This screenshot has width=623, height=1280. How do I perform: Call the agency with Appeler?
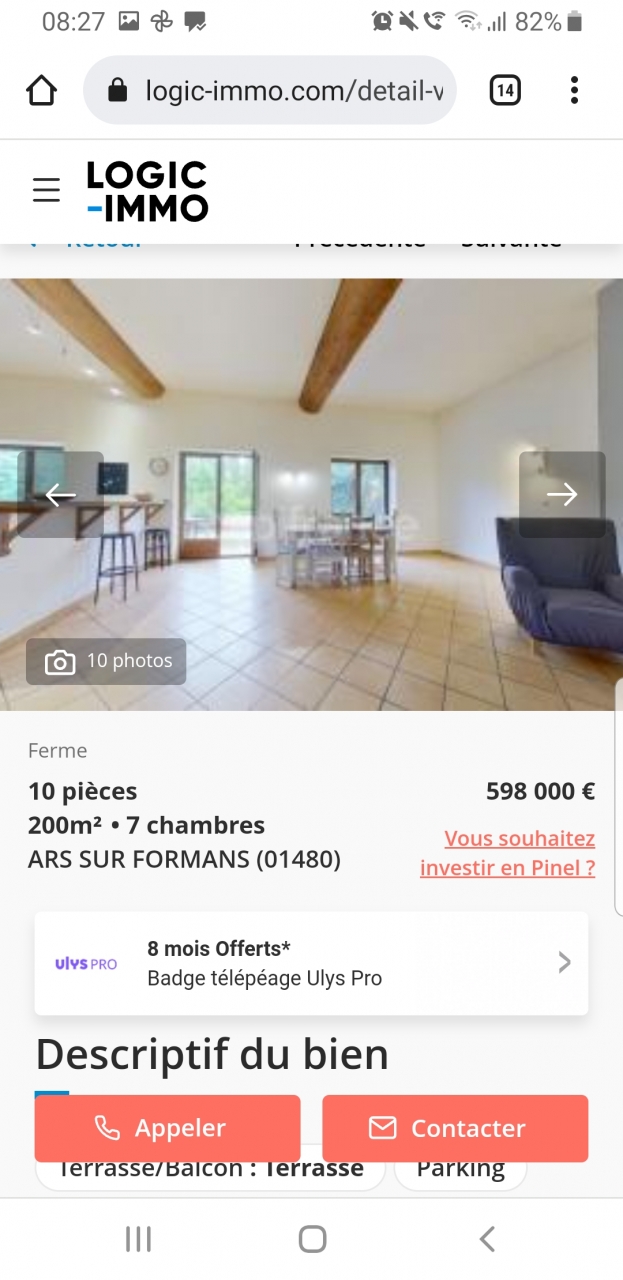(167, 1128)
